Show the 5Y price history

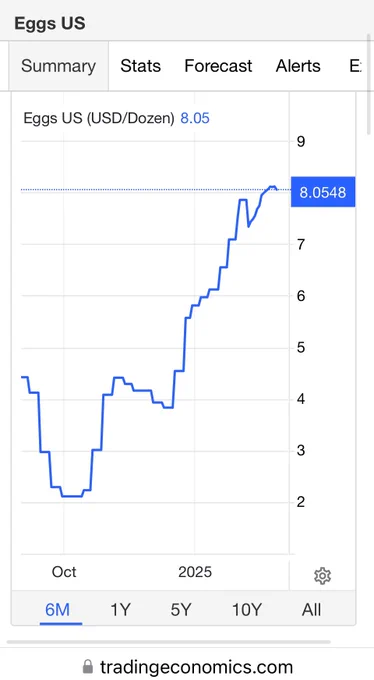(x=181, y=610)
